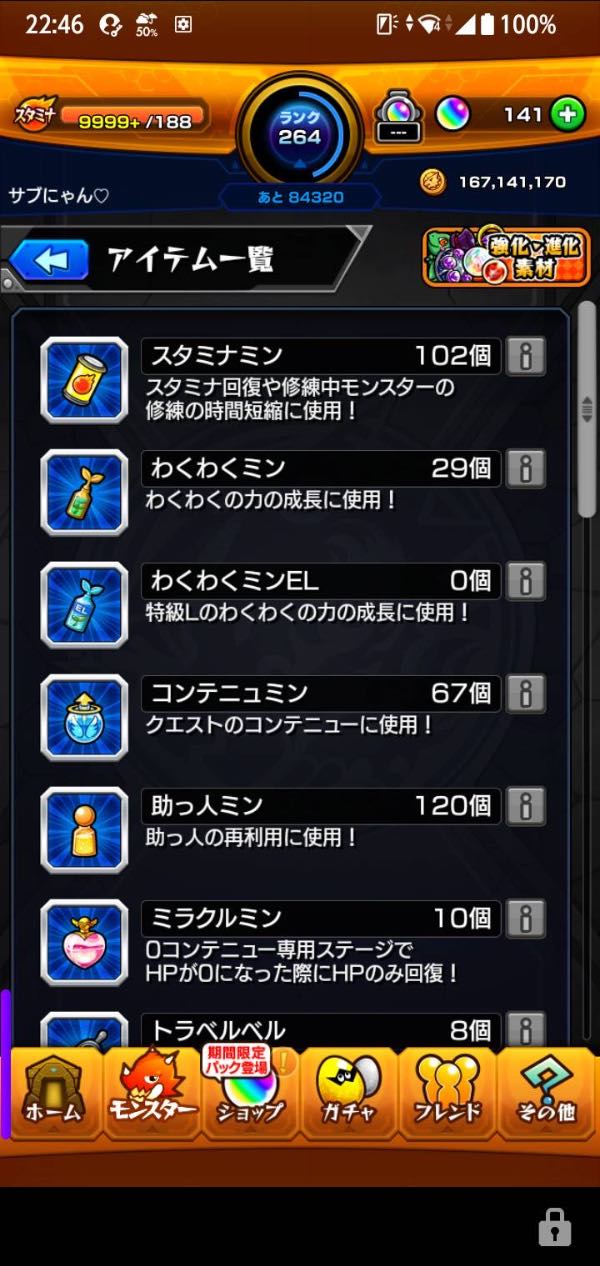Switch to the モンスター tab
The height and width of the screenshot is (1266, 600).
(x=152, y=1093)
